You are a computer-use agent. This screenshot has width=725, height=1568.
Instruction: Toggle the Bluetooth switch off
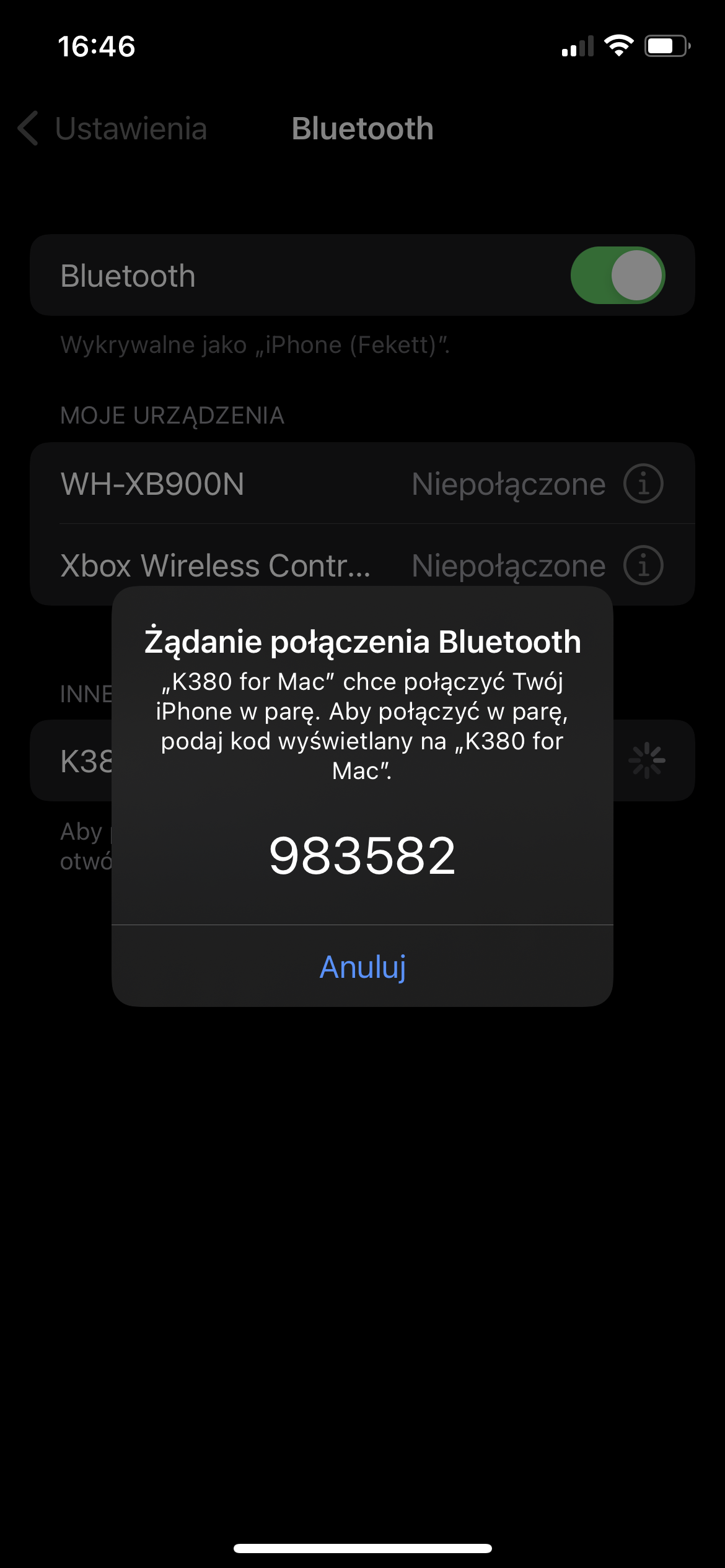coord(617,276)
